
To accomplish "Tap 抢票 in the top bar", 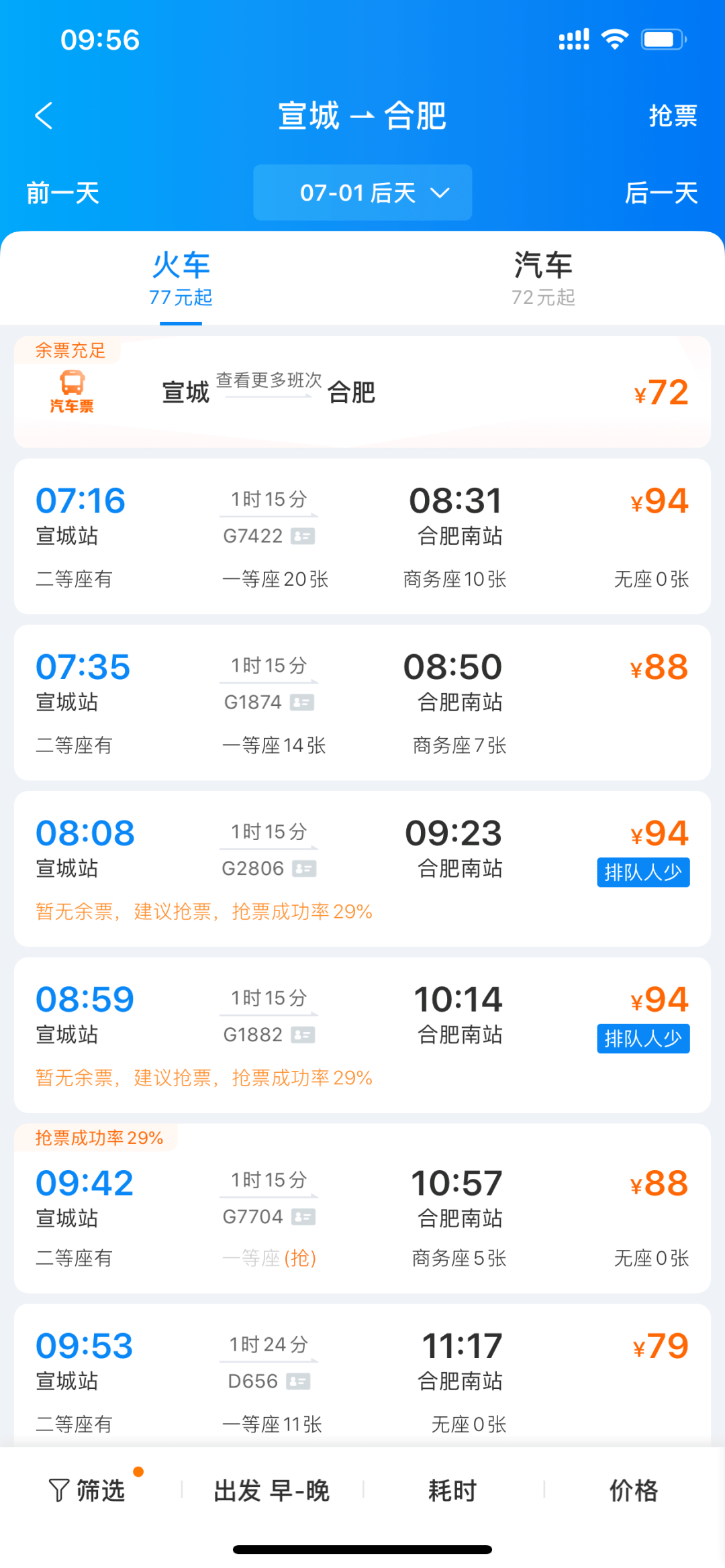I will [672, 116].
